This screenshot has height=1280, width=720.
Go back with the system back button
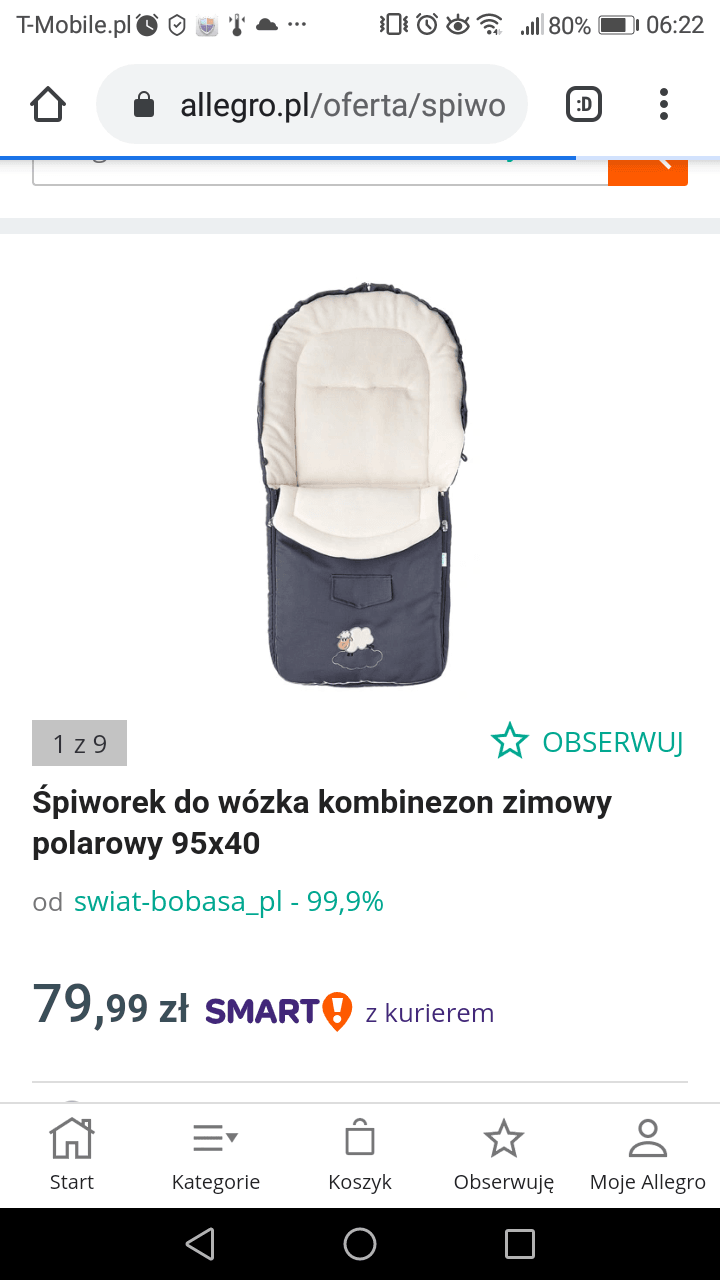(x=200, y=1244)
